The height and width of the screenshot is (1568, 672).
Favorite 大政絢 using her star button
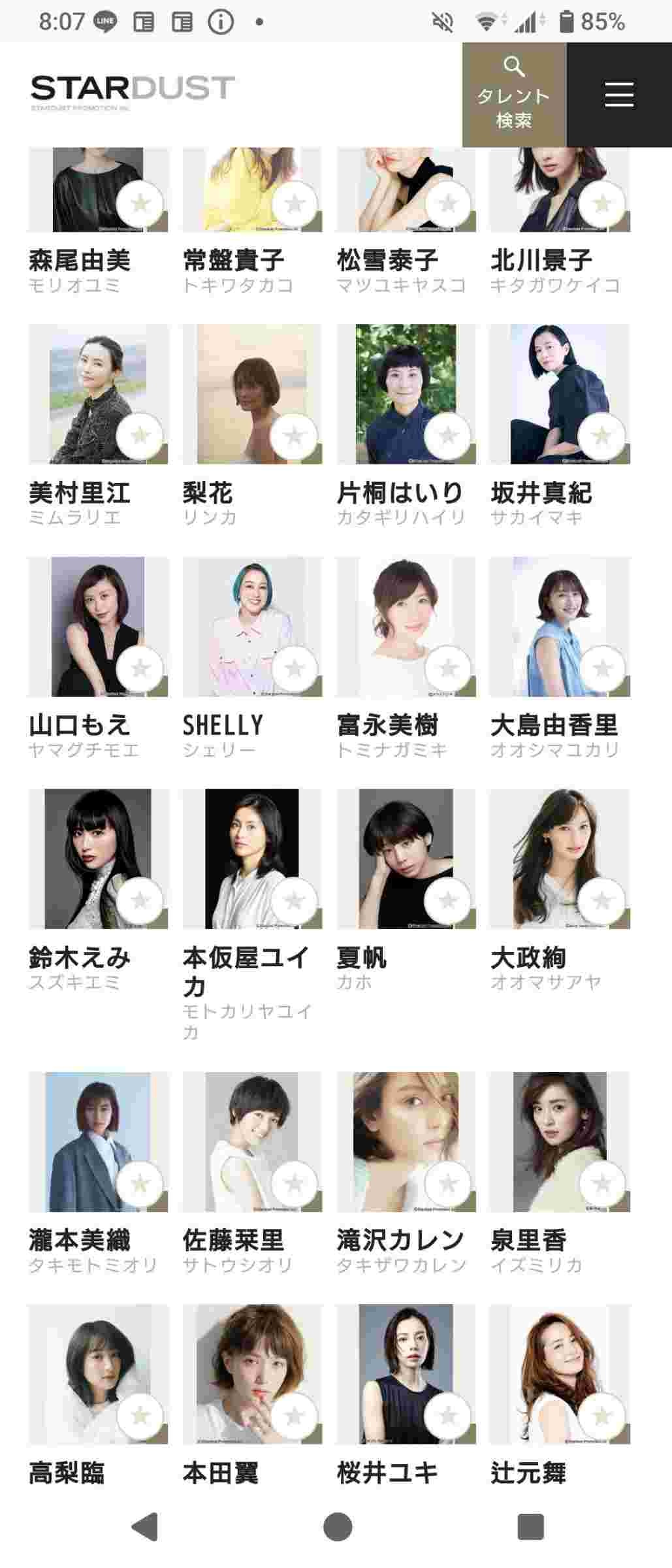click(601, 900)
